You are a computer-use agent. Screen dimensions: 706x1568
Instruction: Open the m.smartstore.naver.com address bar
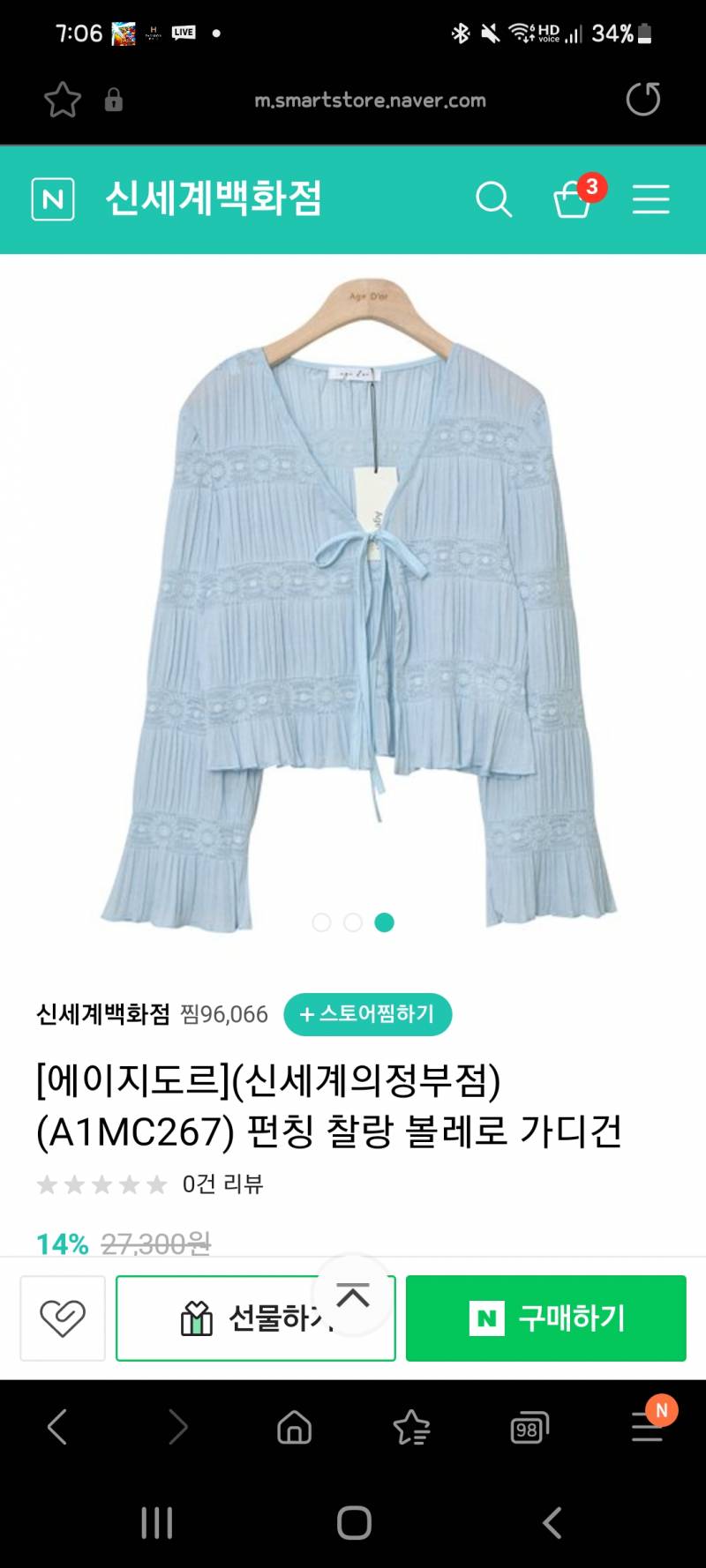pos(370,101)
